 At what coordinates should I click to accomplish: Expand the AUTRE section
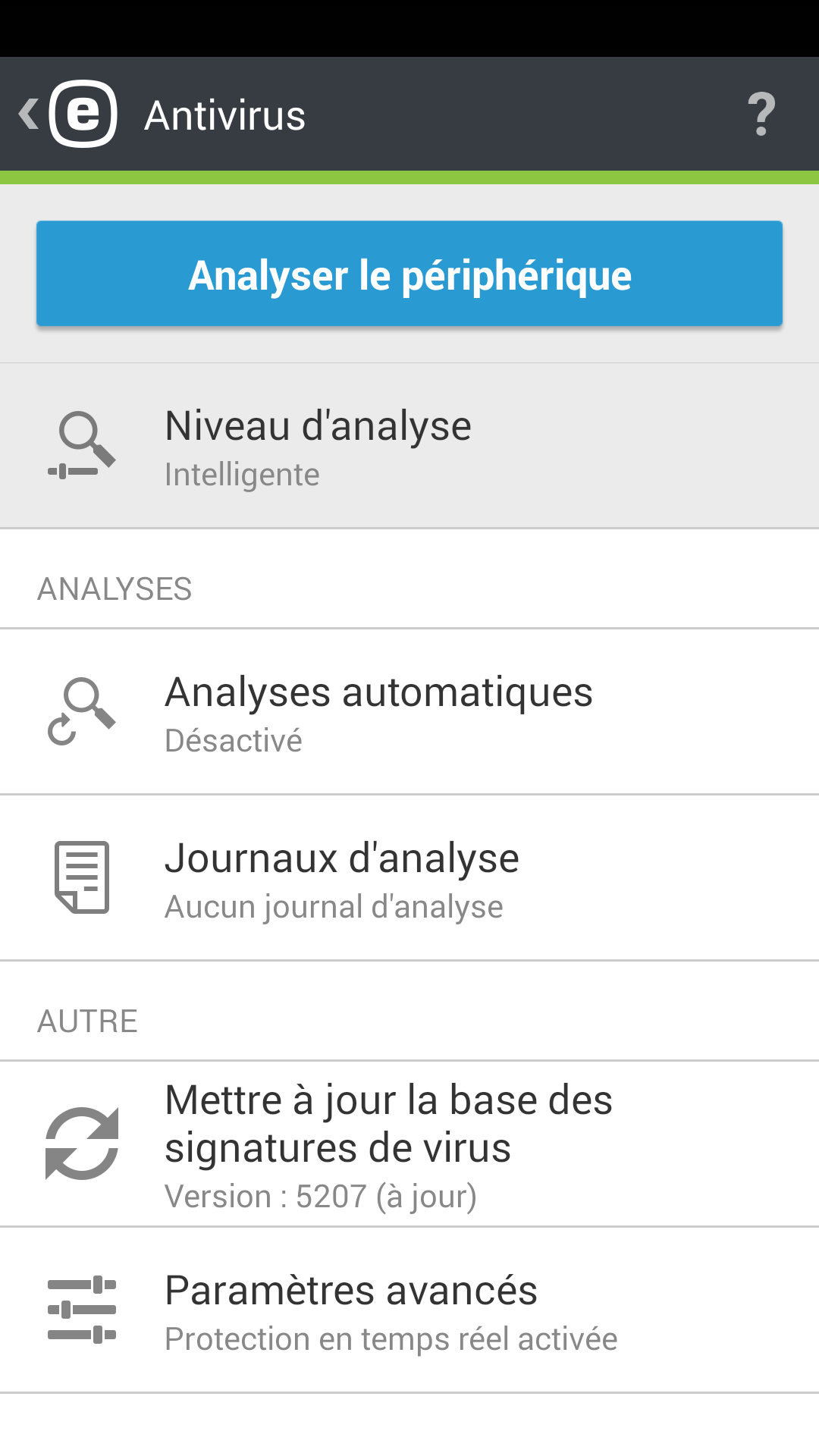87,1020
